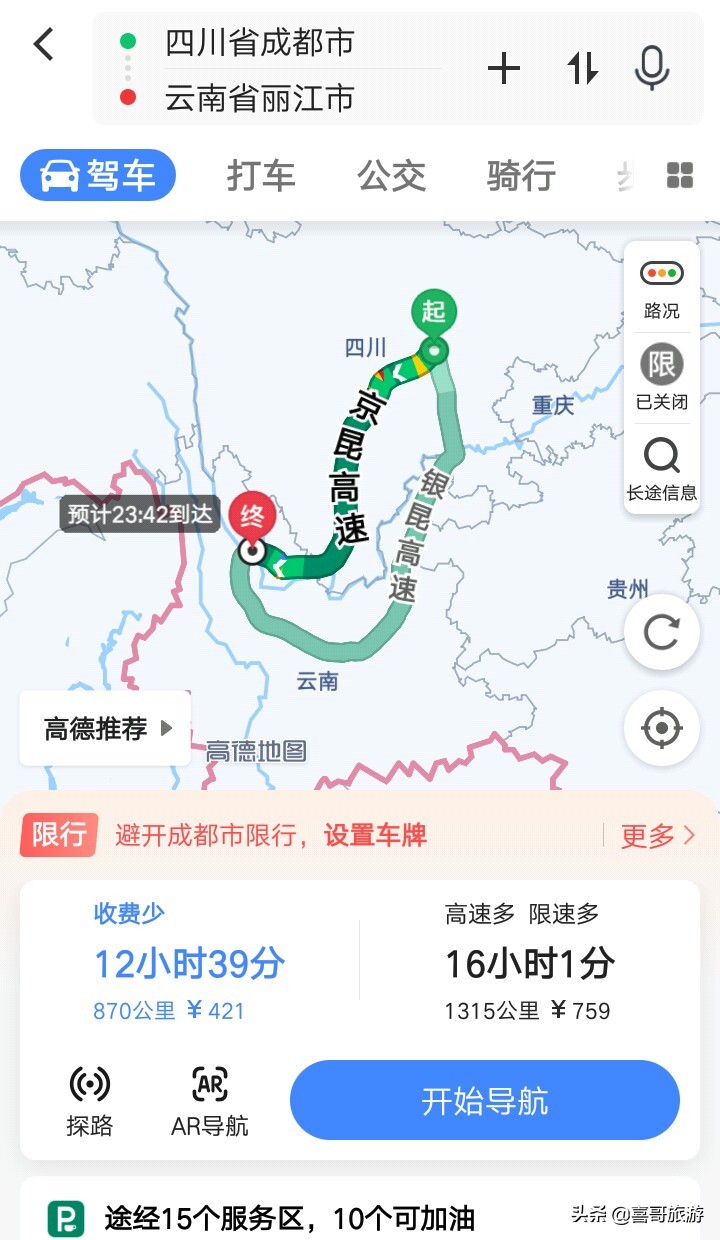Viewport: 720px width, 1240px height.
Task: Refresh the route with the circular arrow
Action: click(661, 632)
